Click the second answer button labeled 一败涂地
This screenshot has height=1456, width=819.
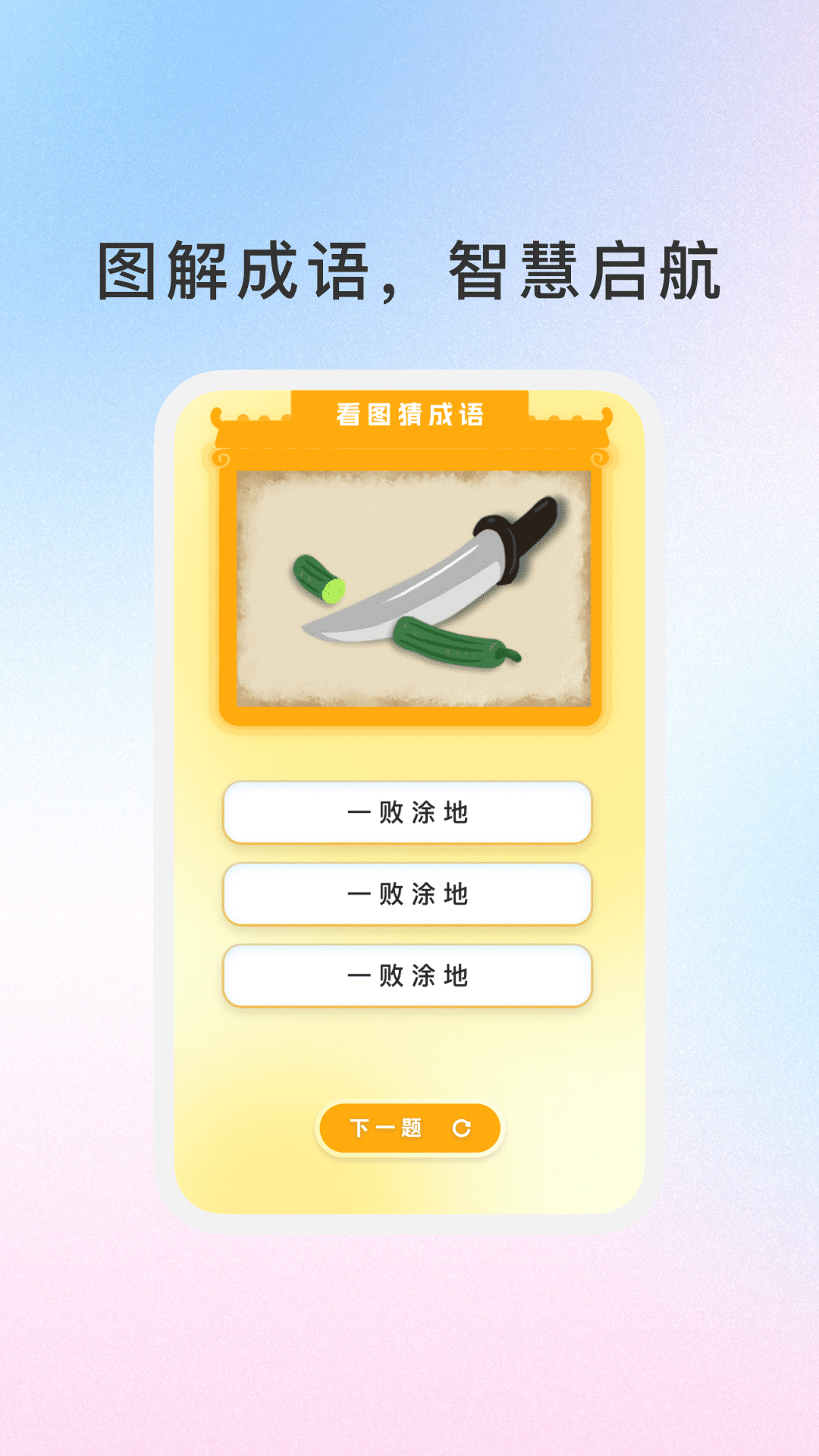click(x=409, y=895)
